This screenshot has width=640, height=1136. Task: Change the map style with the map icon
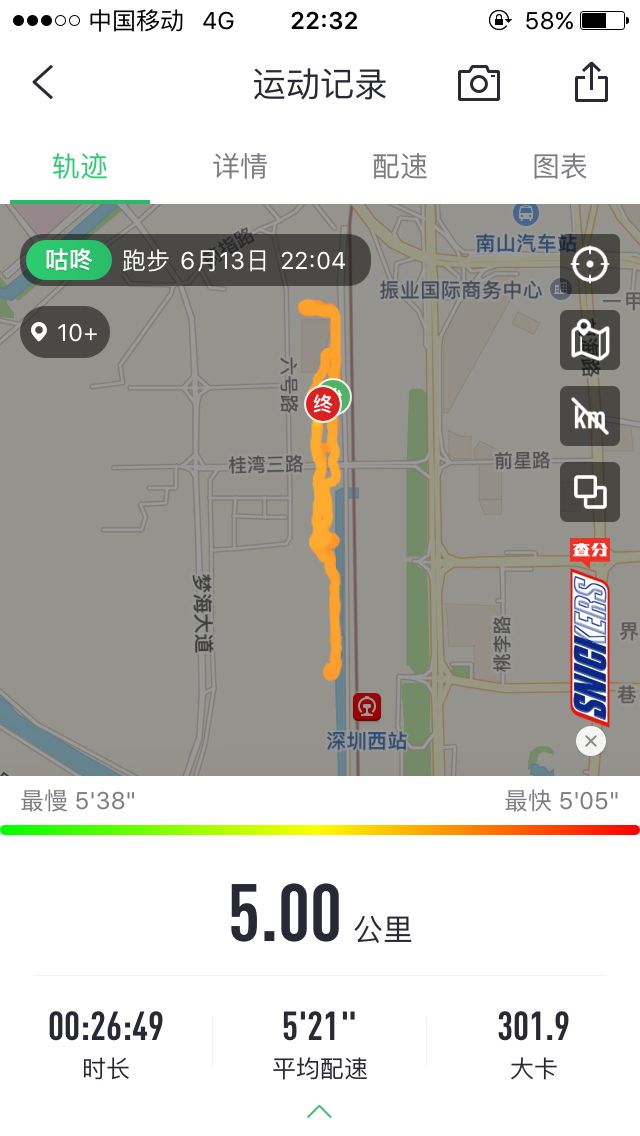click(589, 341)
